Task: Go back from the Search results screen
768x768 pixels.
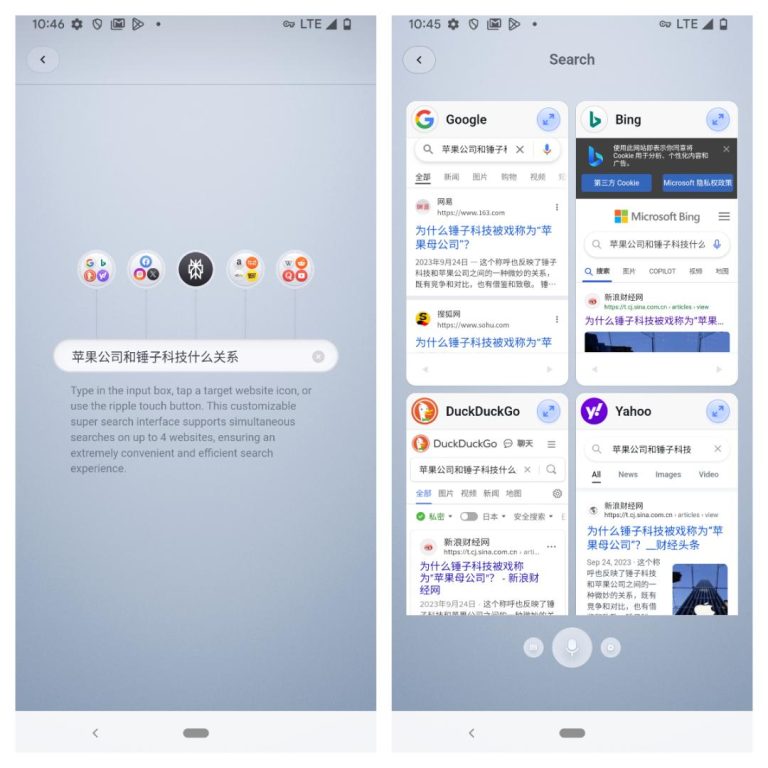Action: [419, 60]
